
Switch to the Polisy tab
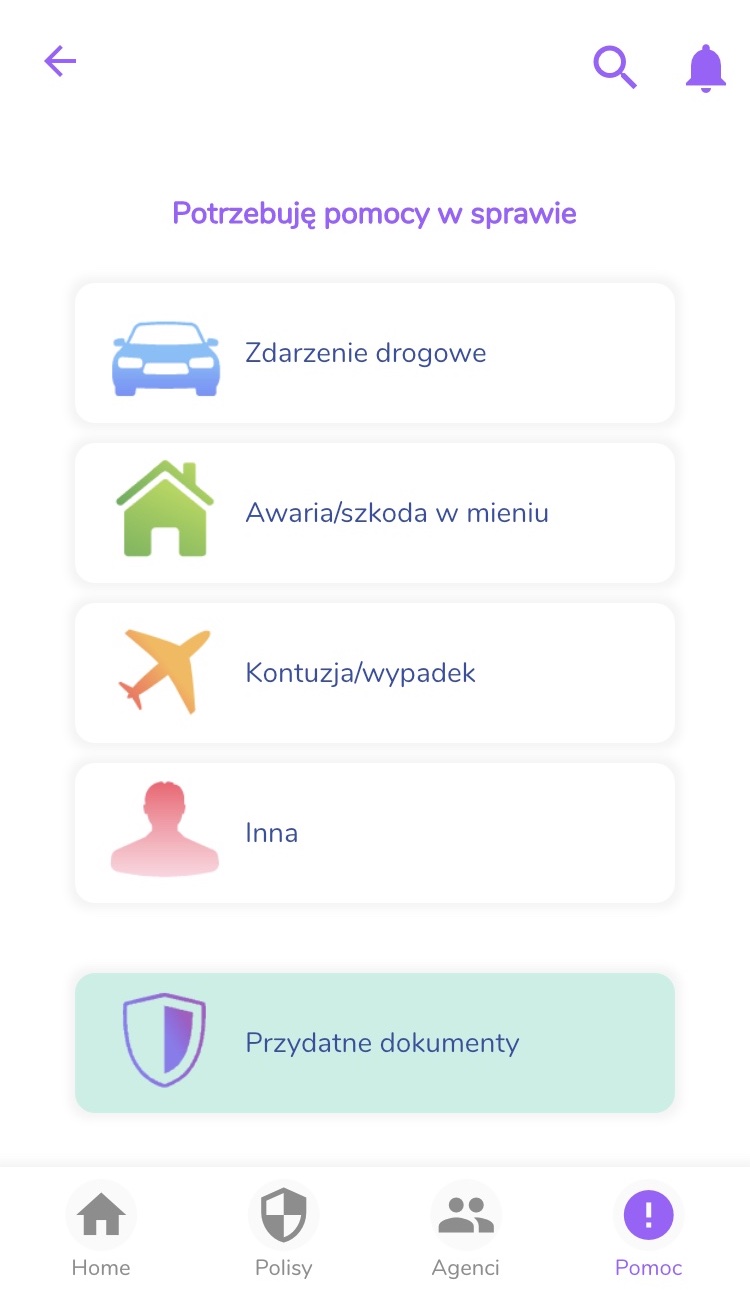pos(284,1230)
